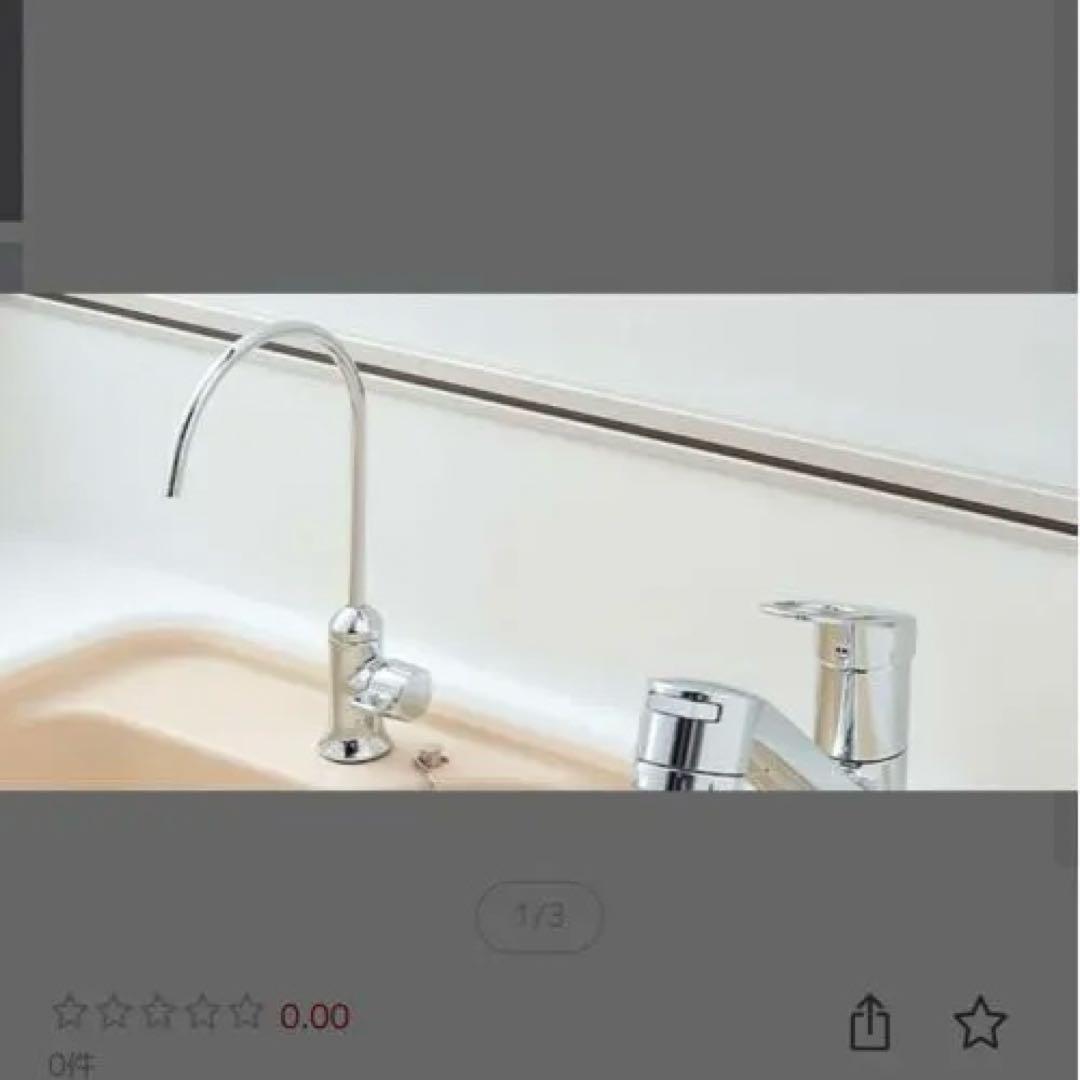Share this faucet product

(869, 1022)
